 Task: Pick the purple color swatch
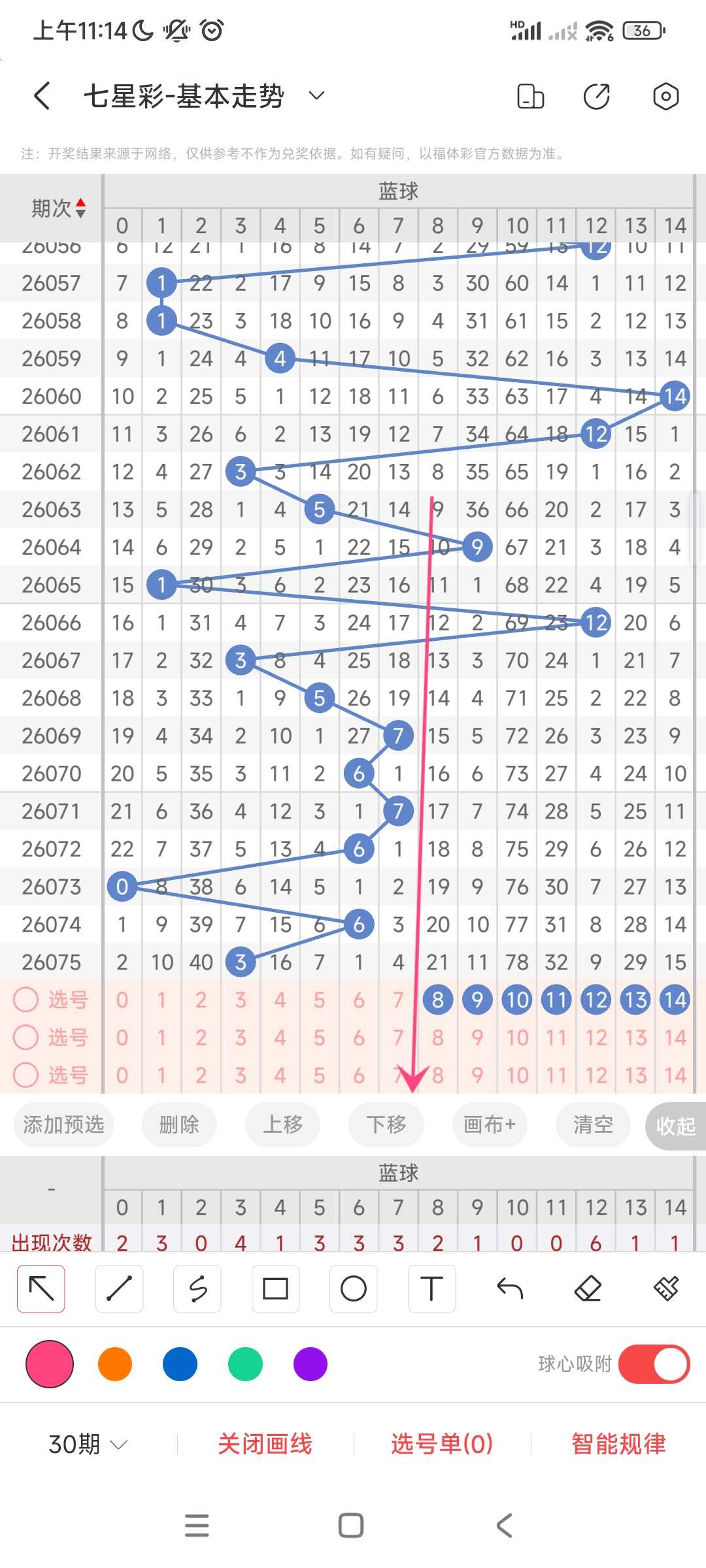coord(311,1364)
